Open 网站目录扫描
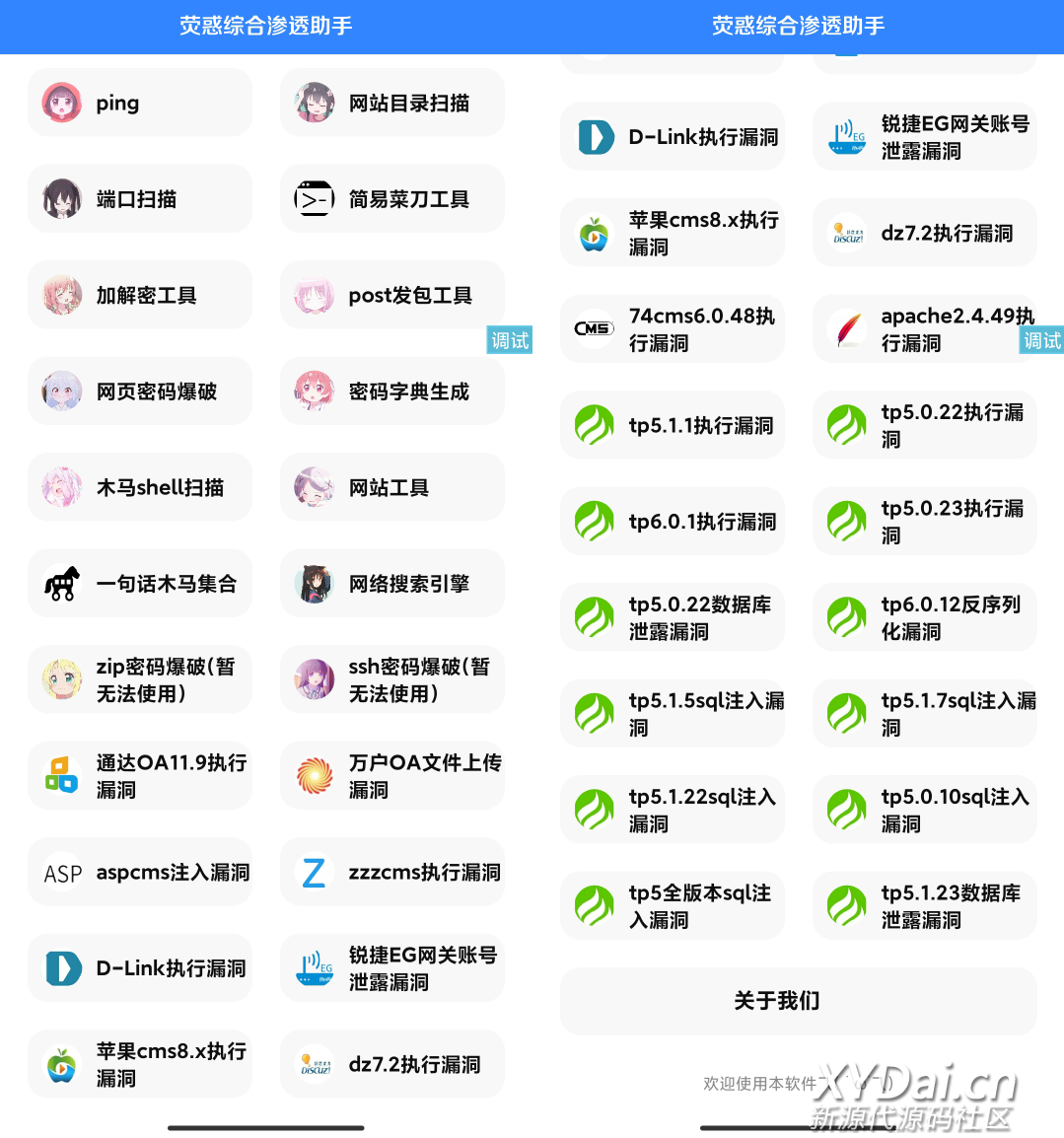1064x1138 pixels. pos(392,103)
